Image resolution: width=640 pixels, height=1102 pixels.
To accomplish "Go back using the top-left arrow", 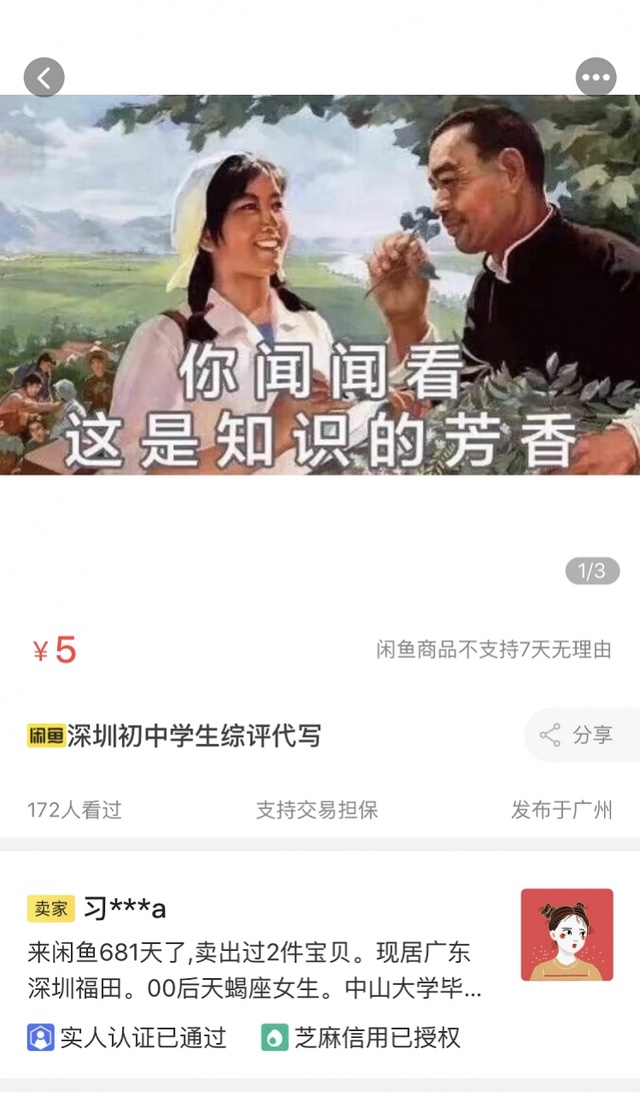I will click(x=44, y=77).
